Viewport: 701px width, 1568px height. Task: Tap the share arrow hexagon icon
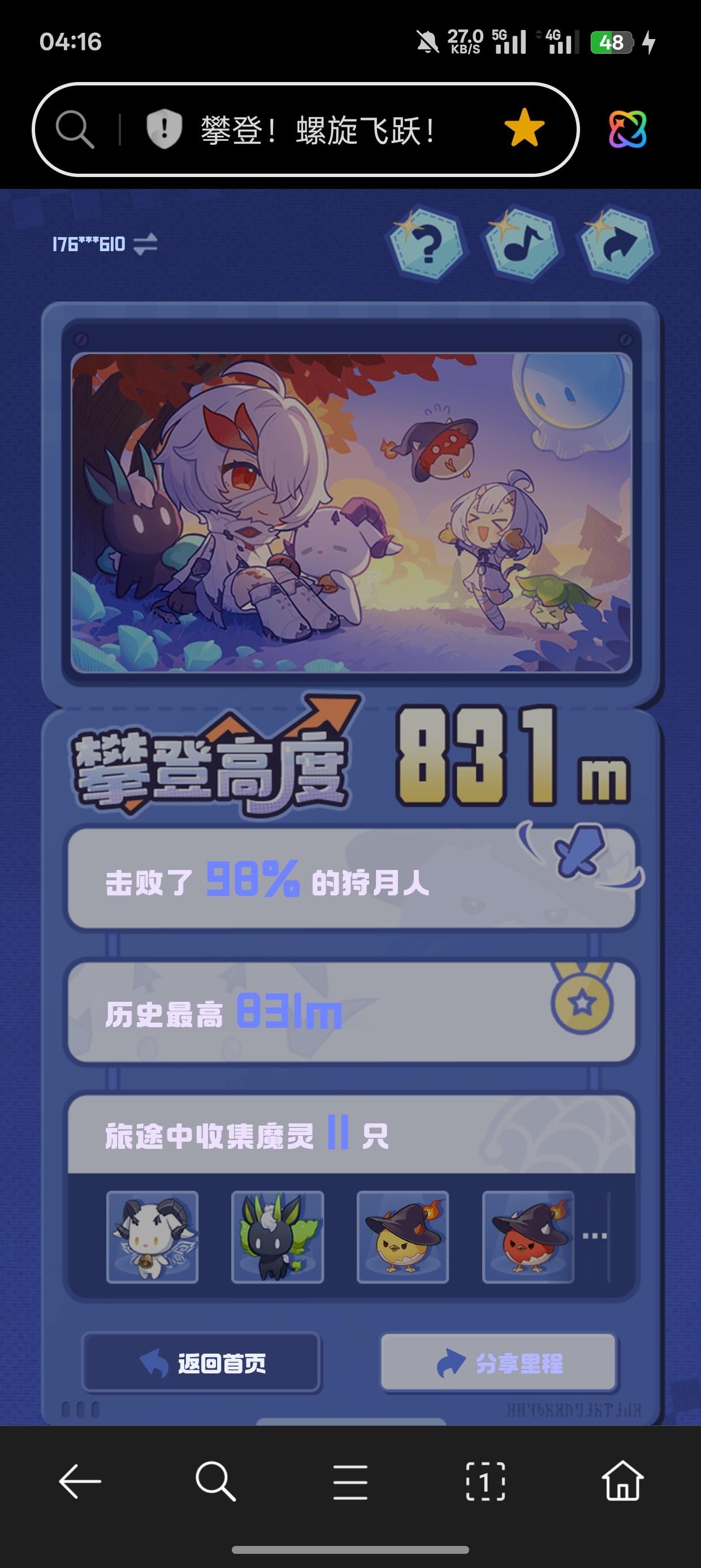[x=620, y=245]
